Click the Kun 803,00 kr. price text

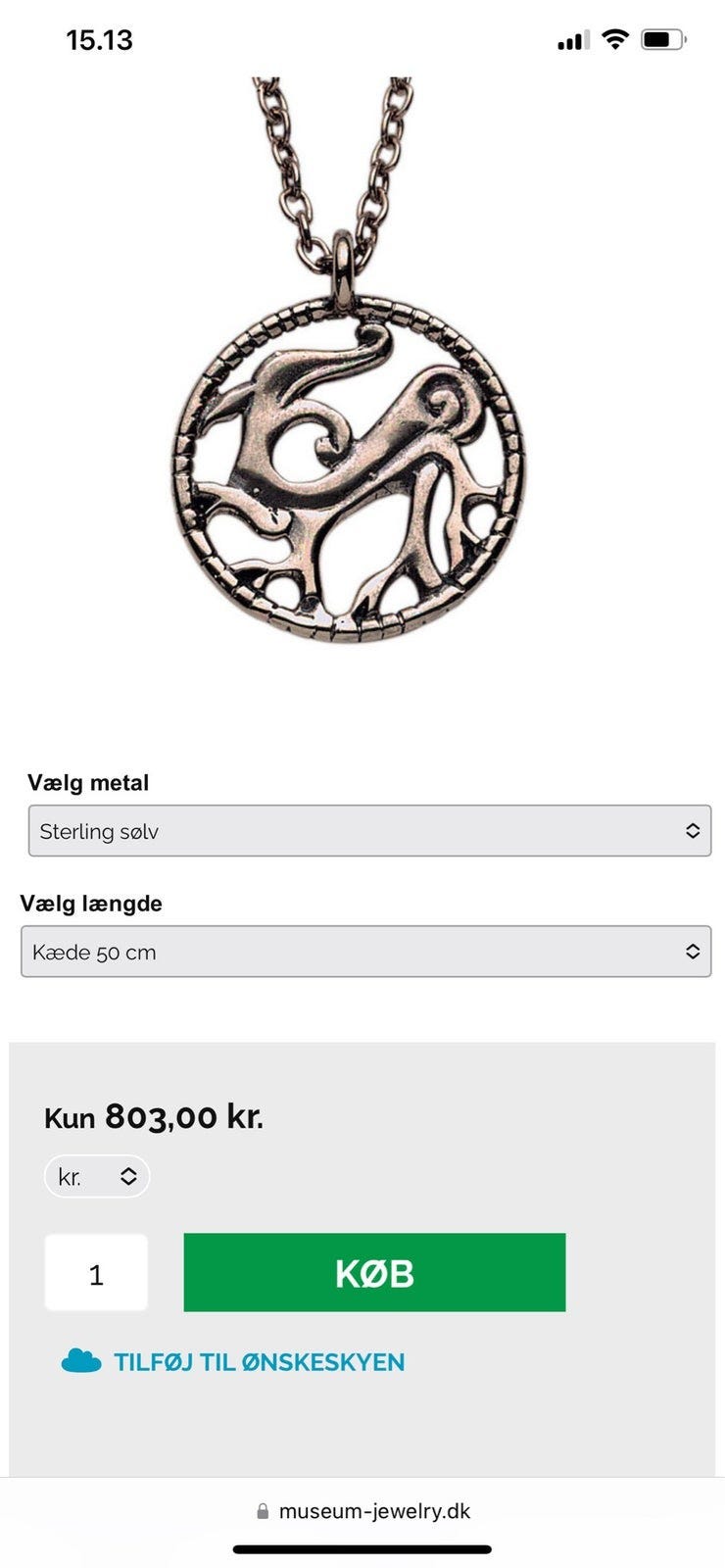click(x=154, y=1116)
